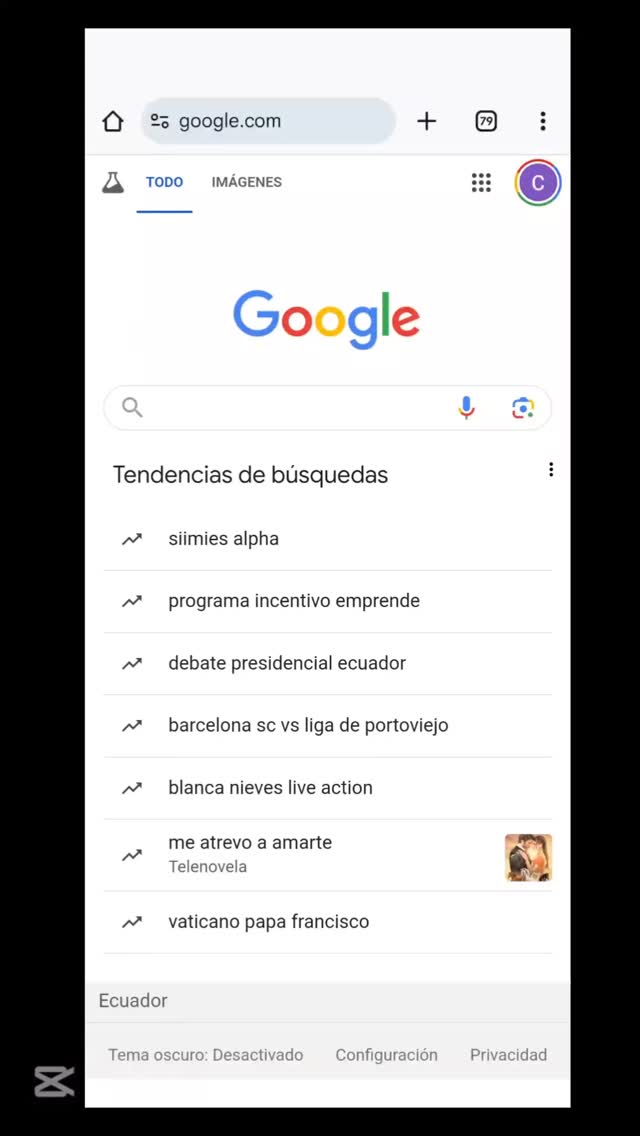
Task: Open the Google account profile avatar
Action: (538, 183)
